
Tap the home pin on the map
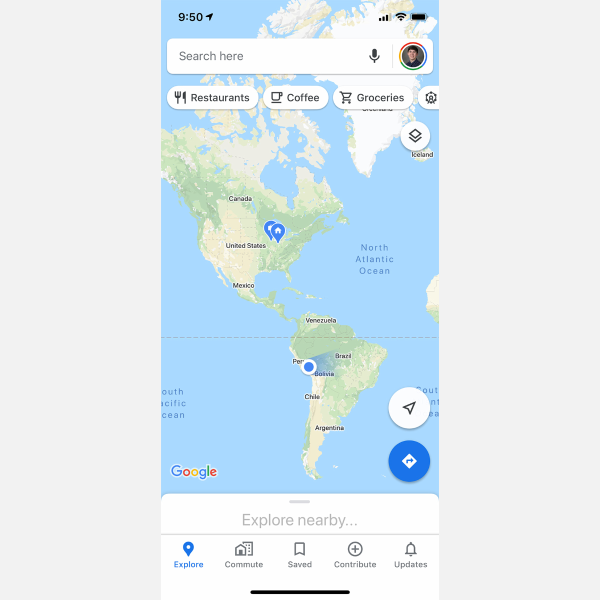pos(279,232)
